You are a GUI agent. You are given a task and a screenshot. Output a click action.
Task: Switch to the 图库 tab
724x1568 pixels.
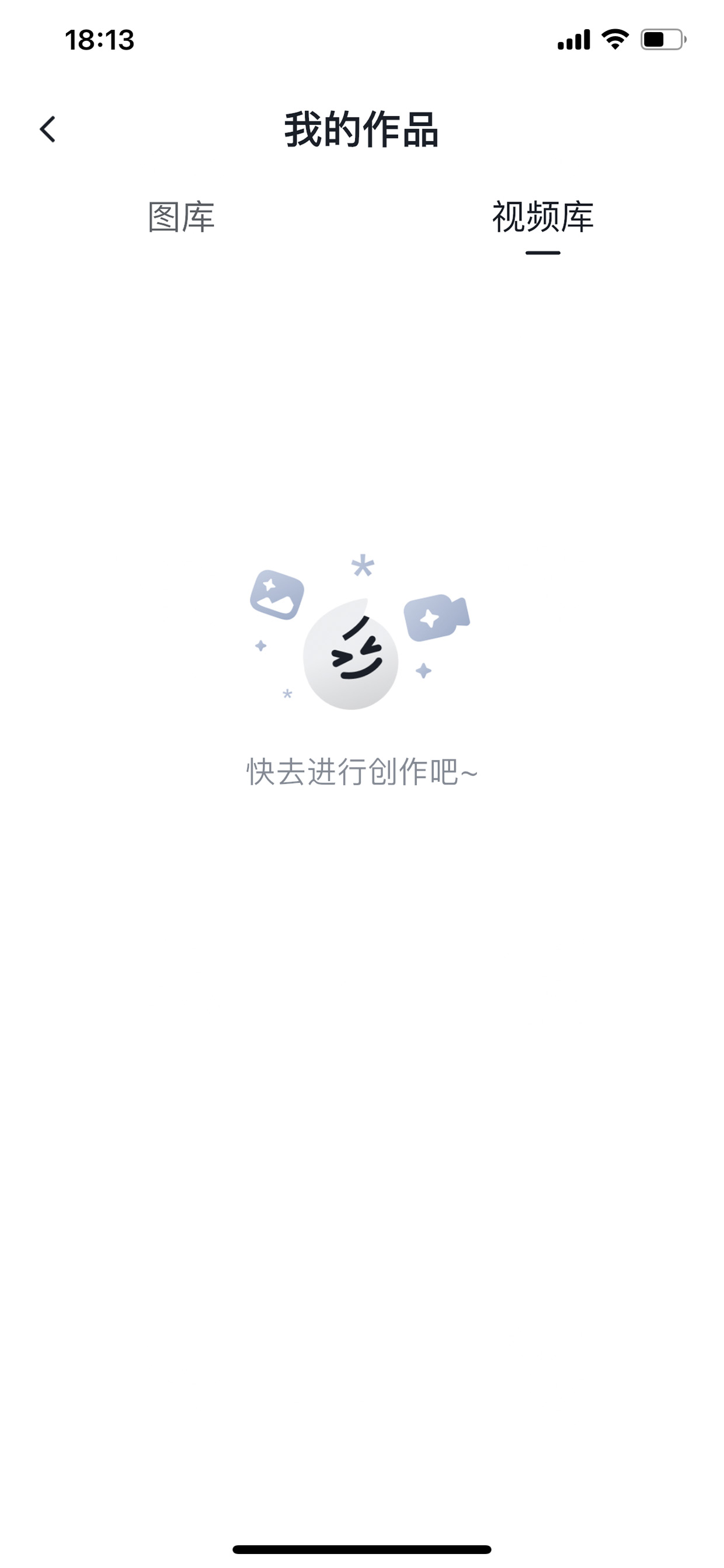[x=182, y=217]
